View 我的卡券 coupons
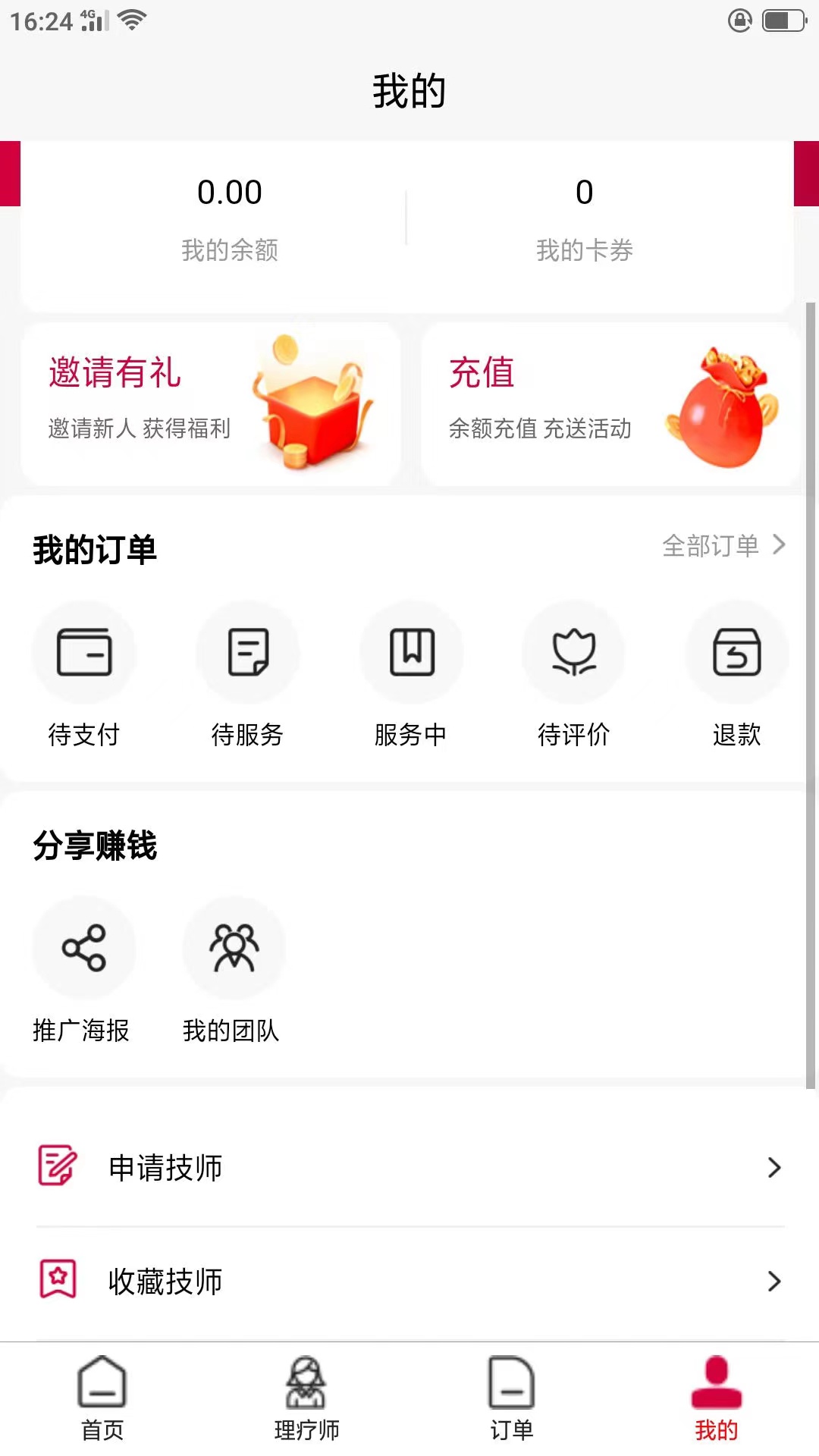The width and height of the screenshot is (819, 1456). click(x=584, y=218)
